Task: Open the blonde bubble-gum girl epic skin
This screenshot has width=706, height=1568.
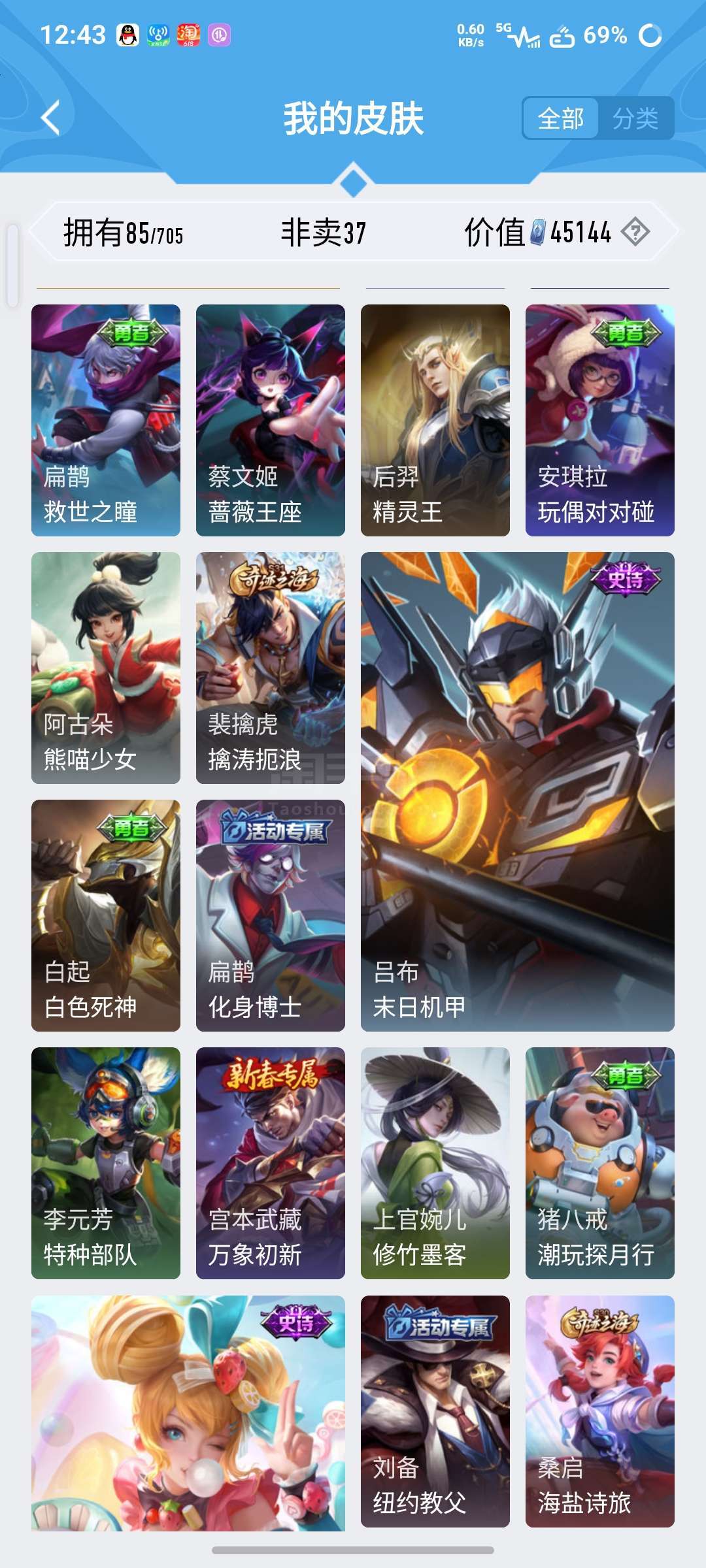Action: coord(188,1413)
